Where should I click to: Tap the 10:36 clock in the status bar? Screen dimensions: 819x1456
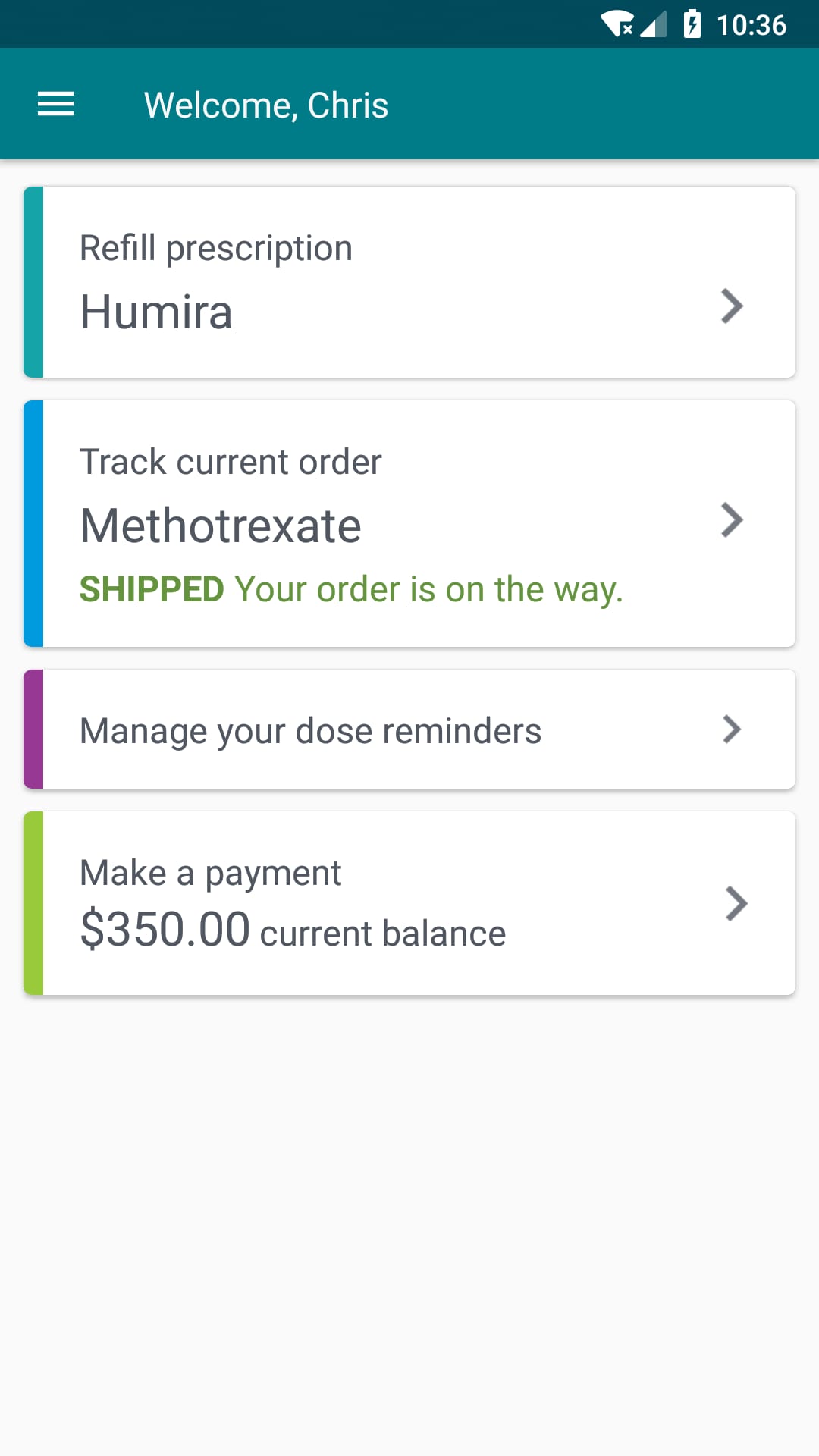tap(751, 25)
